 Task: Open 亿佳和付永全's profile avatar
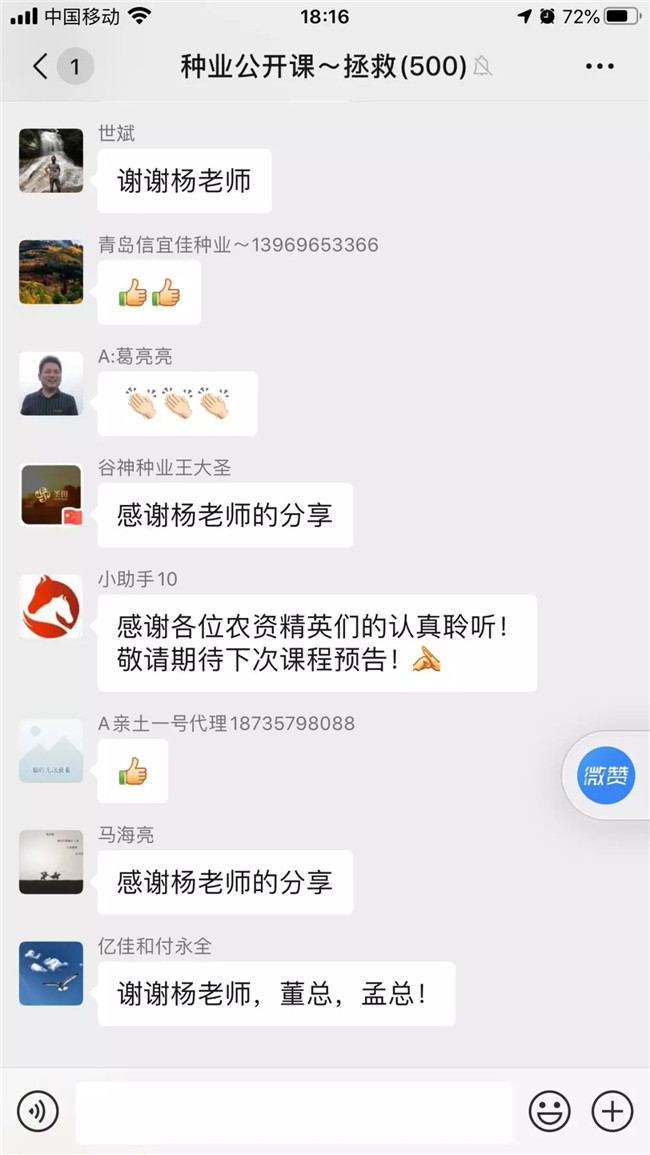[x=51, y=973]
